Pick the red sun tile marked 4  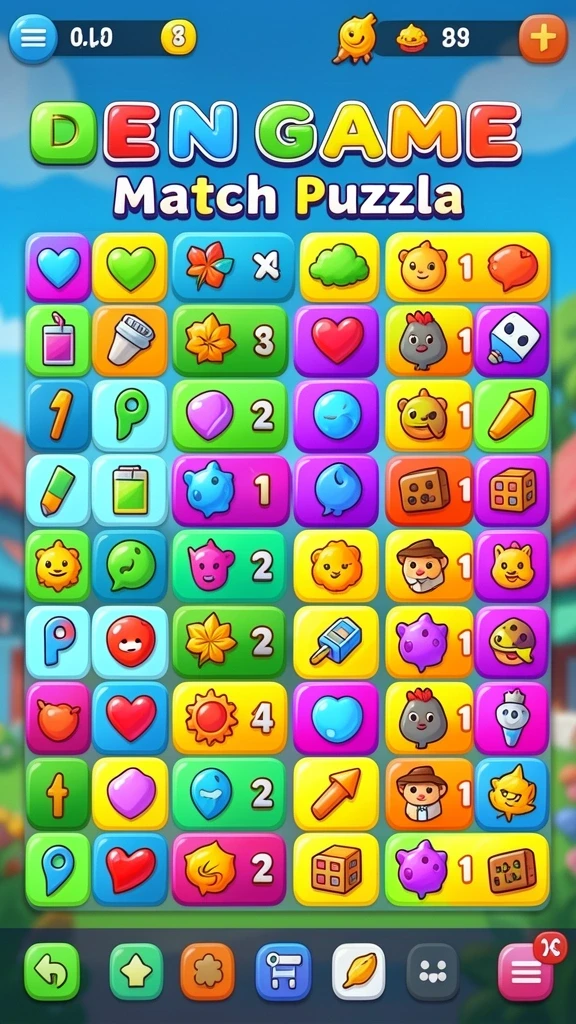tap(230, 718)
